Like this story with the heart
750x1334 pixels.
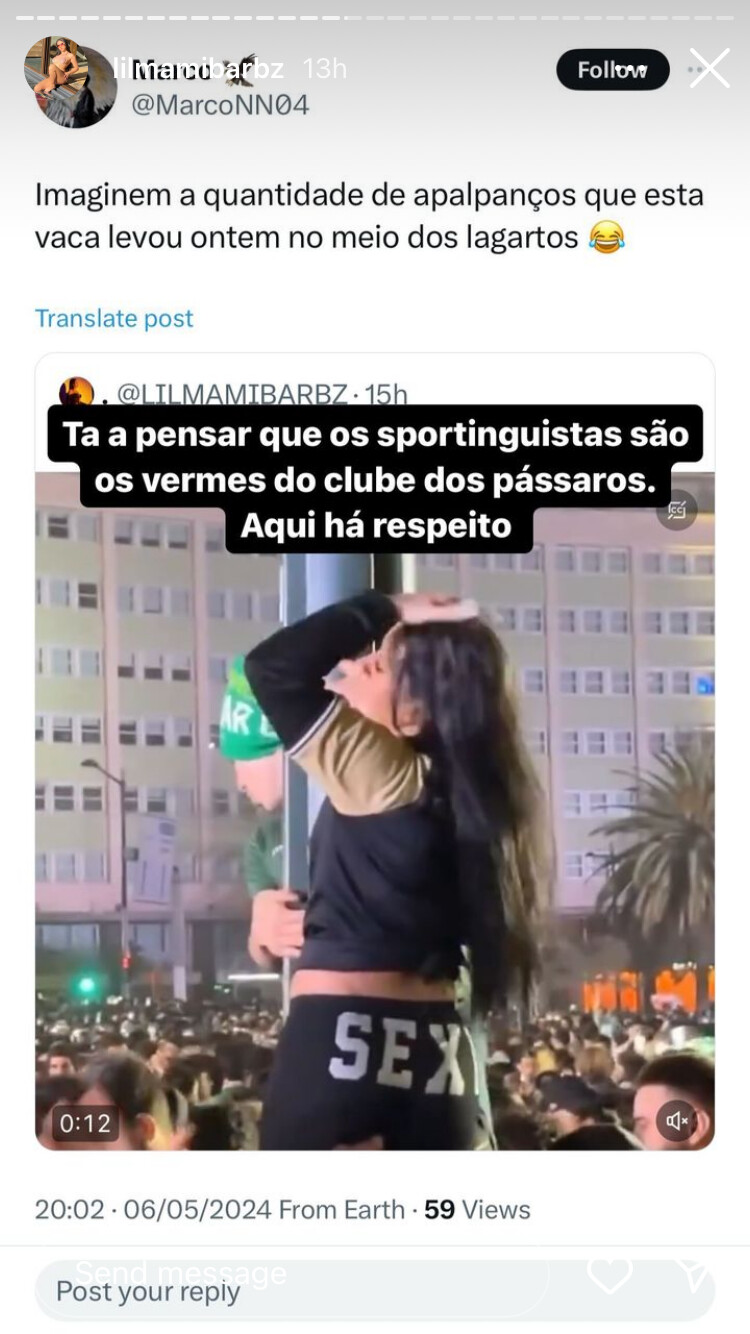coord(610,1275)
